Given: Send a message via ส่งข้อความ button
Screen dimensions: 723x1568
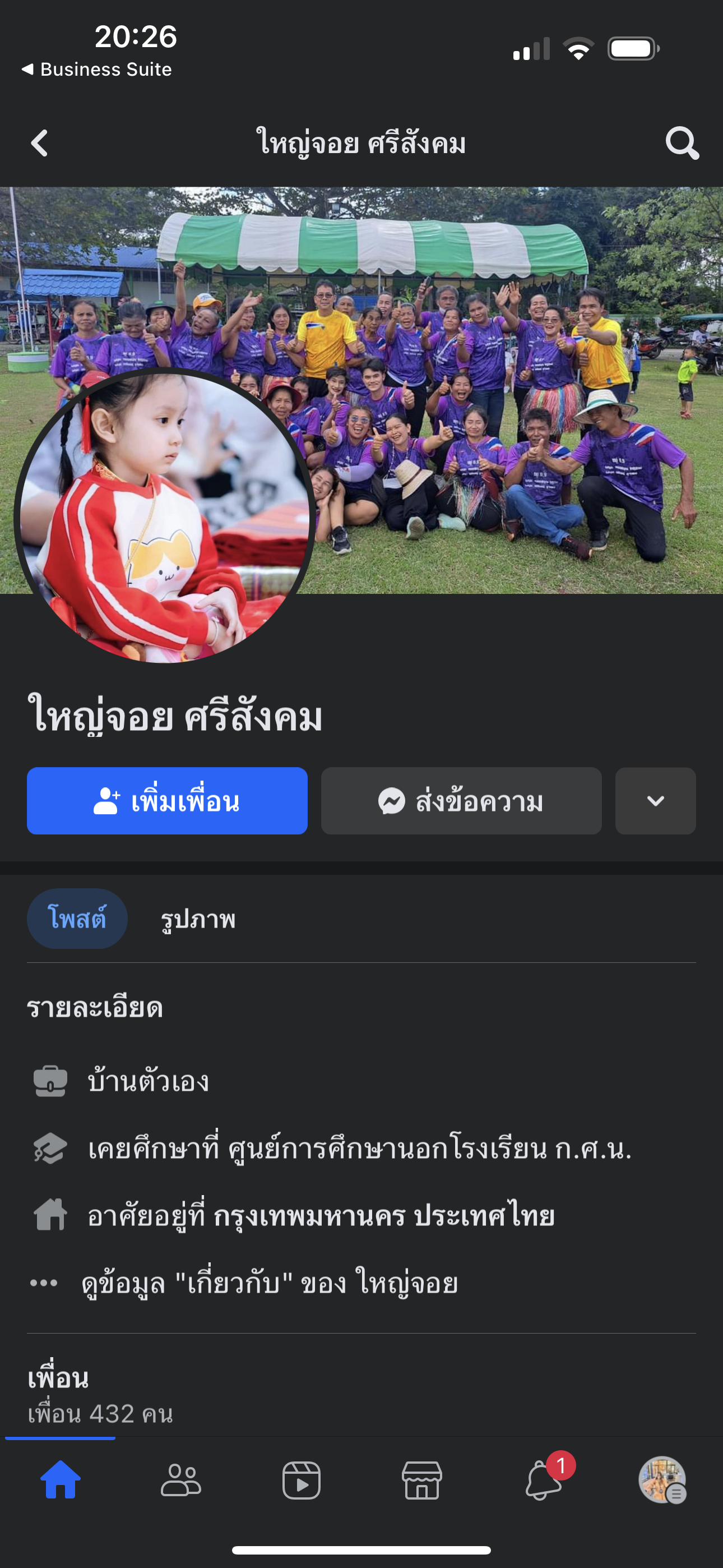Looking at the screenshot, I should click(461, 800).
